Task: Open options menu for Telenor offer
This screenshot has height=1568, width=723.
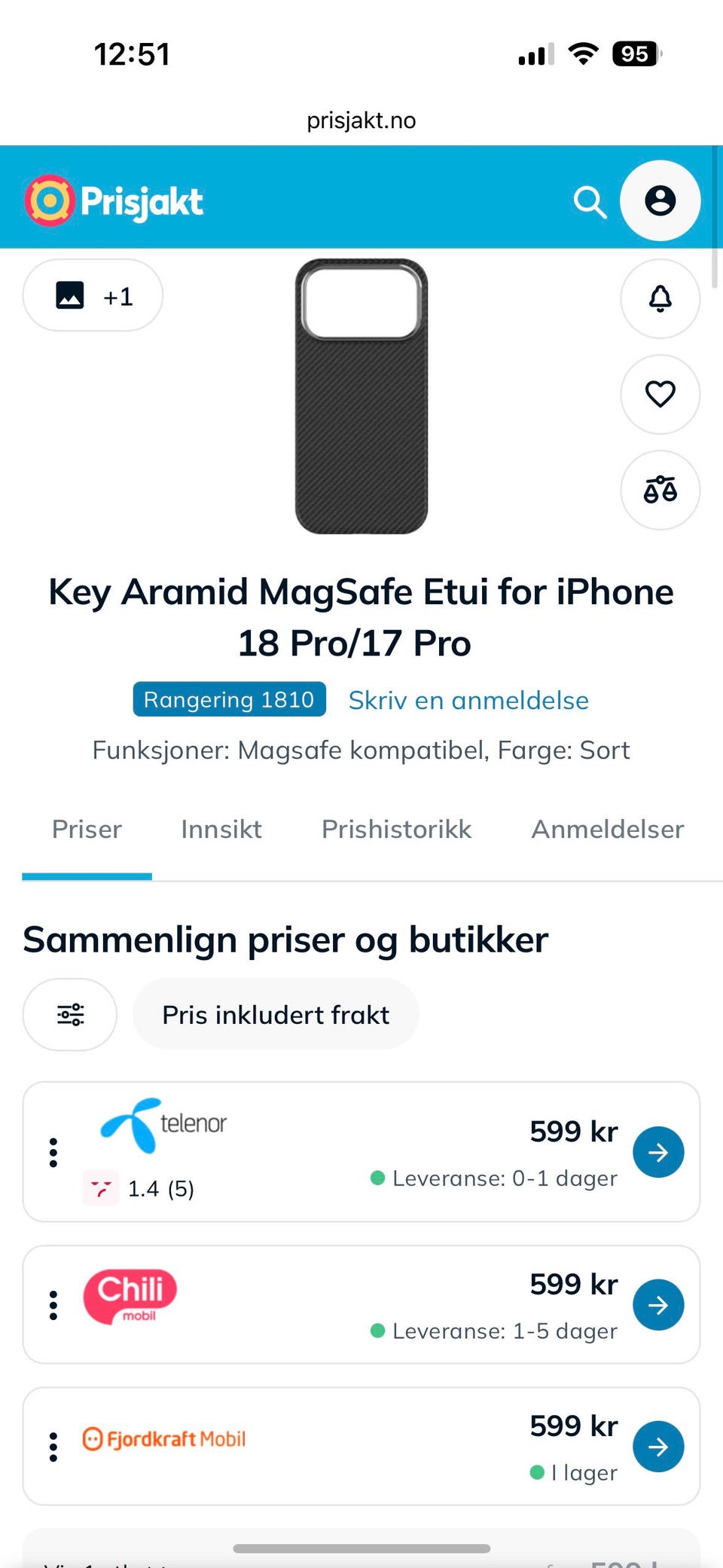Action: pos(53,1152)
